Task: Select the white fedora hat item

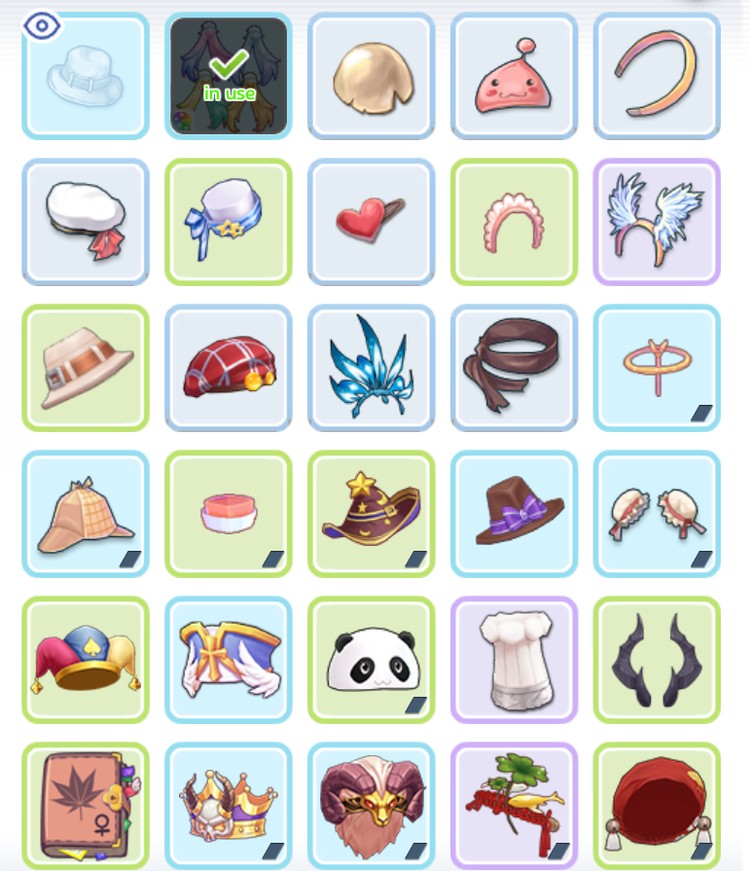Action: coord(86,76)
